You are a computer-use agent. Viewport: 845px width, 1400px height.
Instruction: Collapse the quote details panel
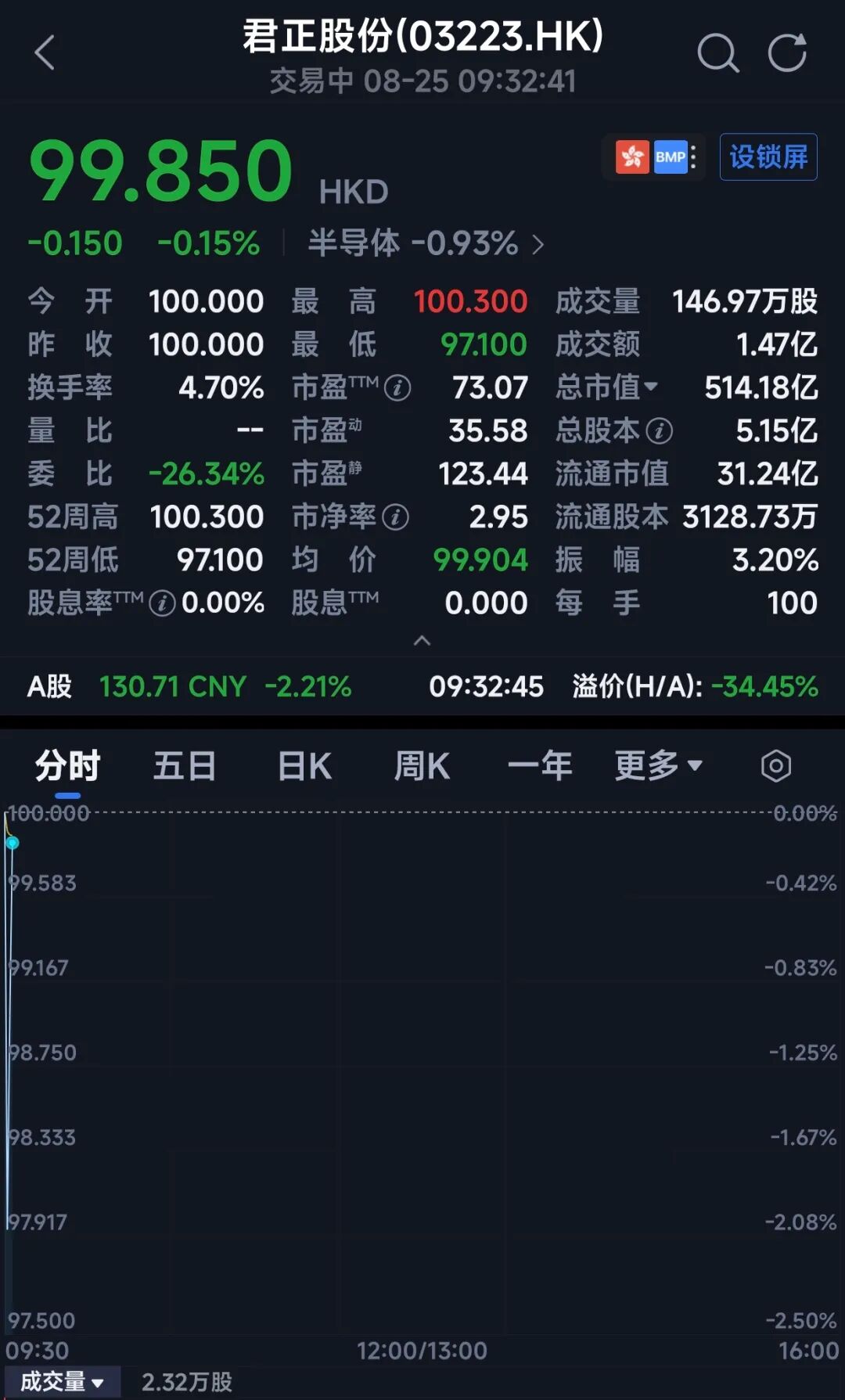[x=422, y=641]
